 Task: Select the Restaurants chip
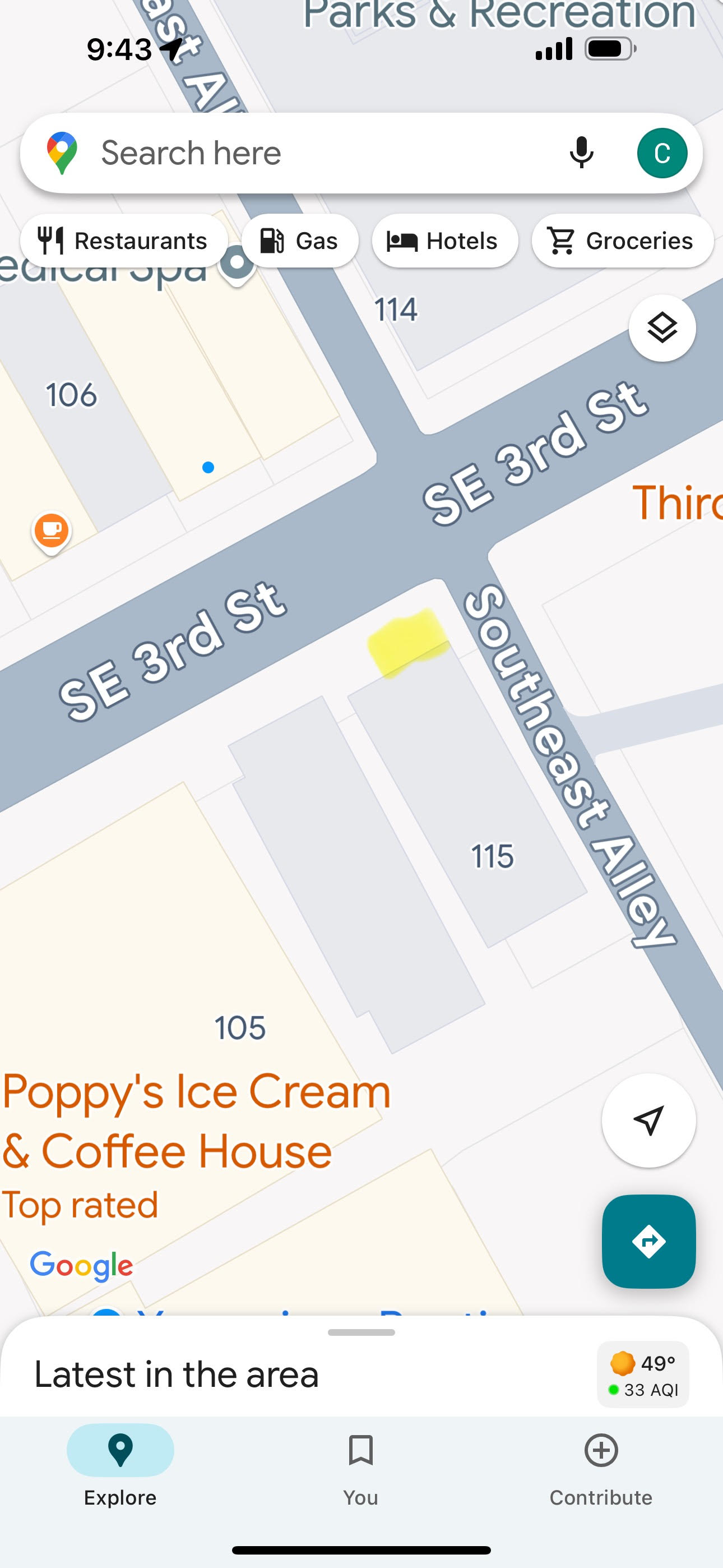coord(124,241)
